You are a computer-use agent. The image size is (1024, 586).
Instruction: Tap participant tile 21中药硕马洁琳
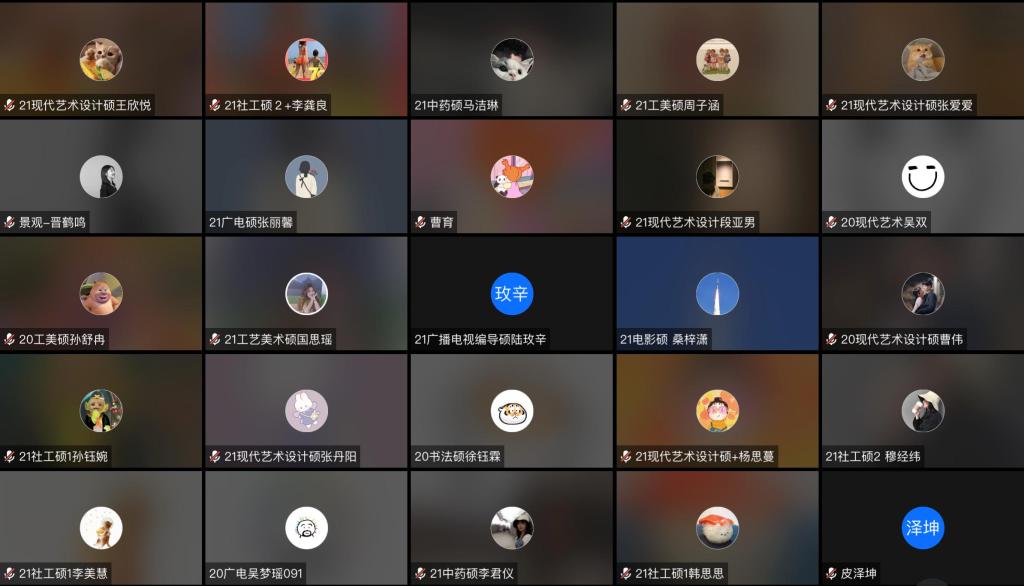pyautogui.click(x=511, y=59)
